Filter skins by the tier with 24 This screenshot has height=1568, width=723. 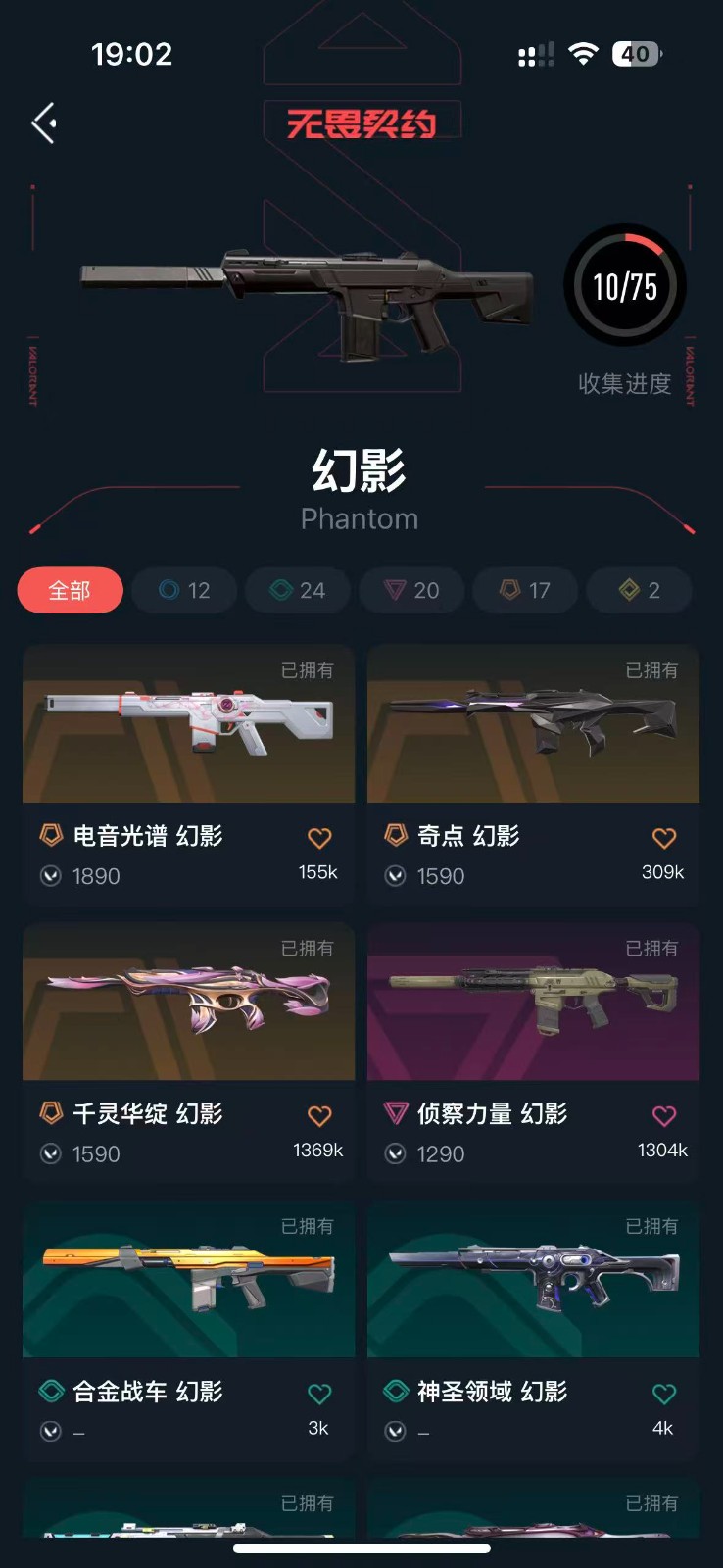tap(298, 590)
